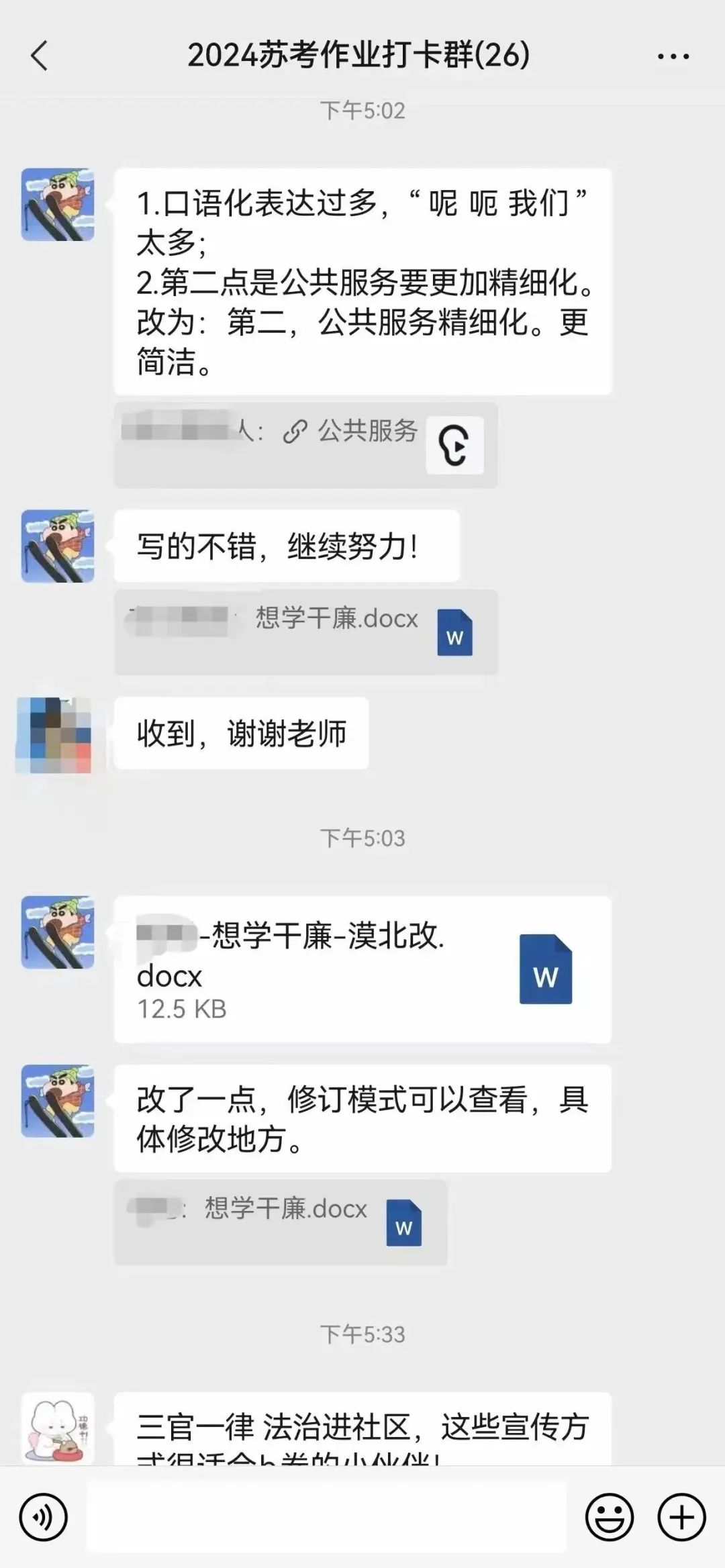The width and height of the screenshot is (725, 1568).
Task: Open the group chat overflow menu
Action: pyautogui.click(x=673, y=56)
